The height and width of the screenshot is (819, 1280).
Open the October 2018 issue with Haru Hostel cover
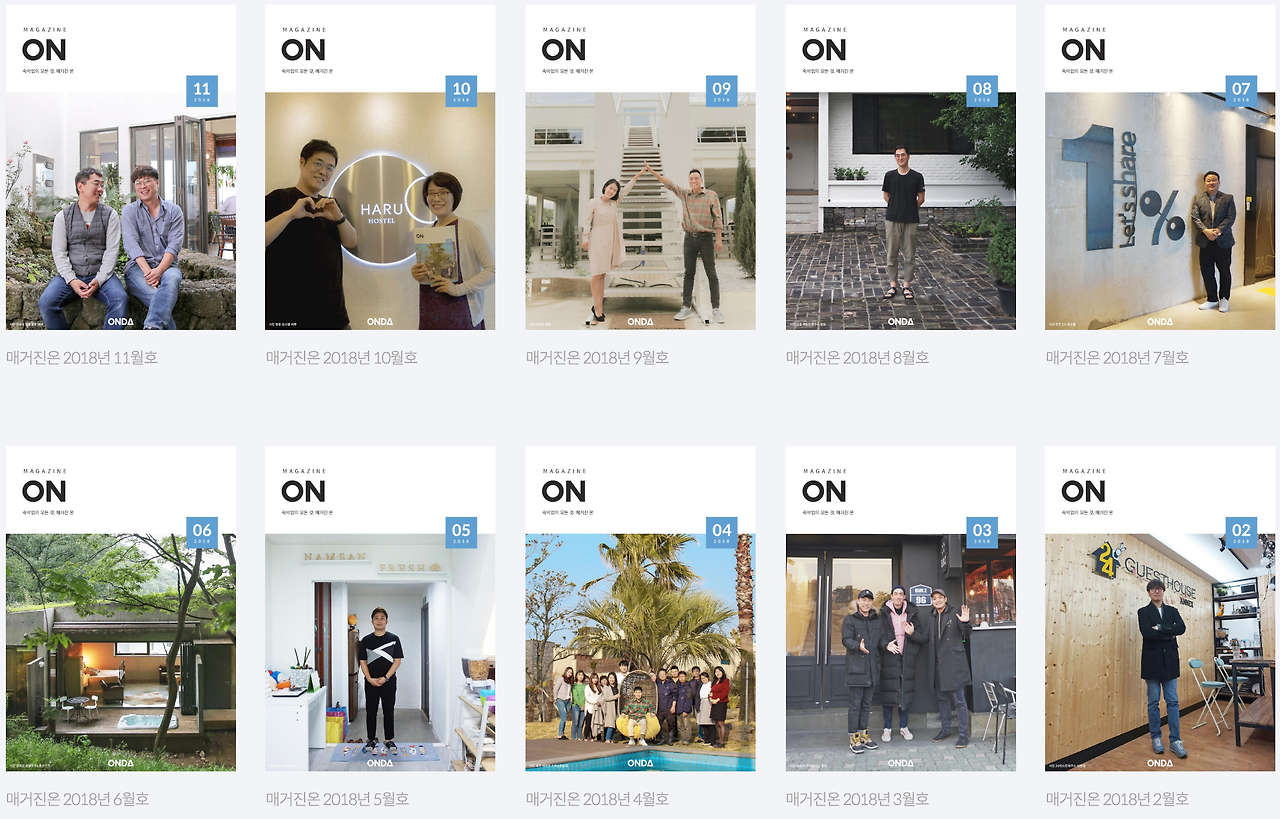380,168
